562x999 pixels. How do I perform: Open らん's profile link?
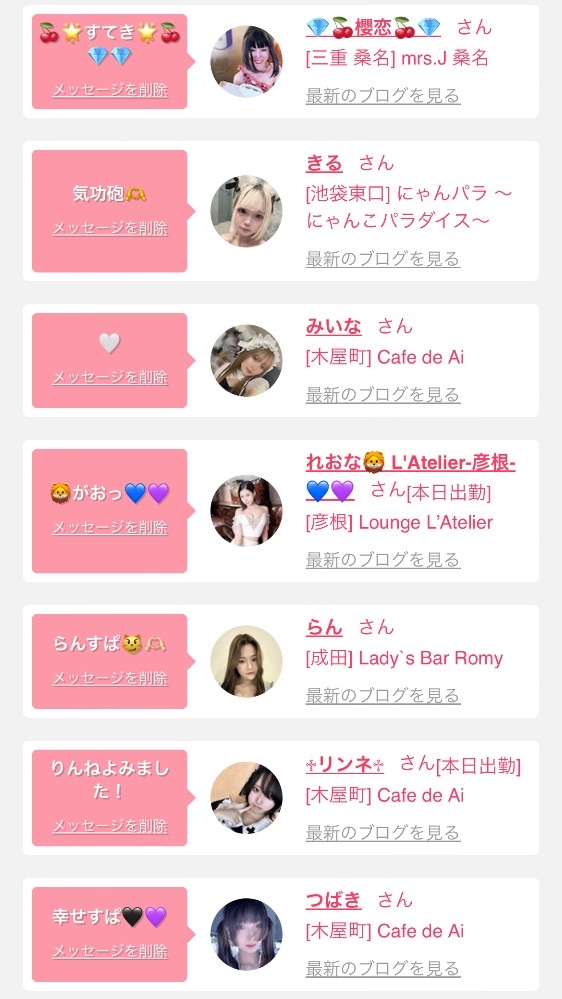point(324,627)
